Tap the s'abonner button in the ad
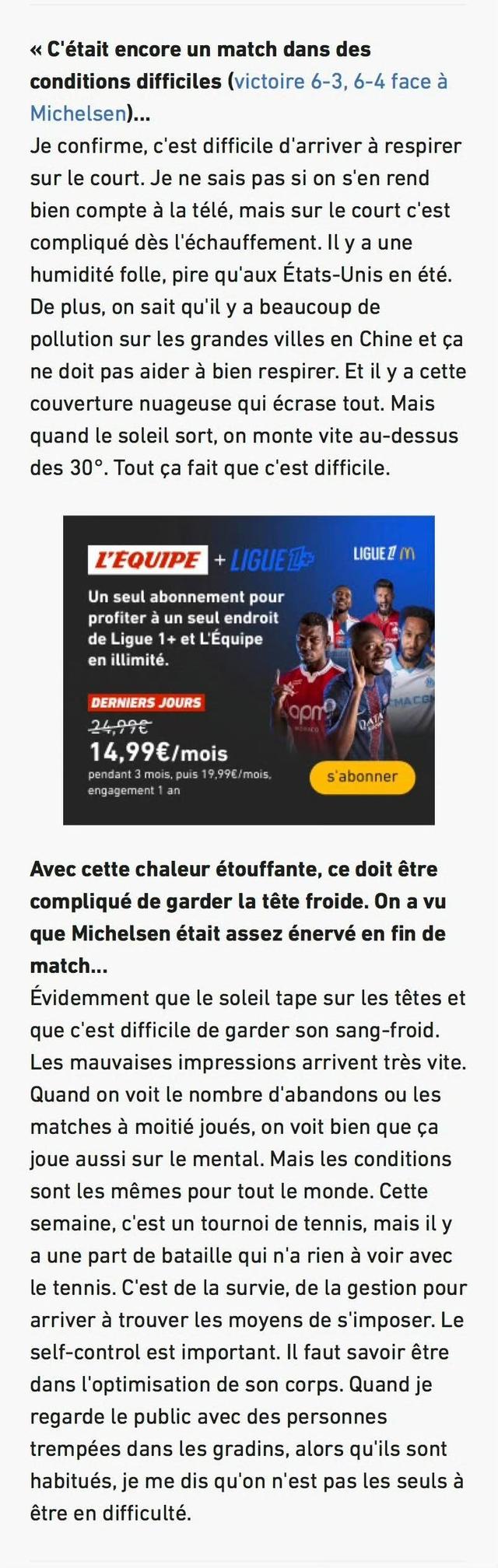Screen dimensions: 498x1568 point(362,776)
